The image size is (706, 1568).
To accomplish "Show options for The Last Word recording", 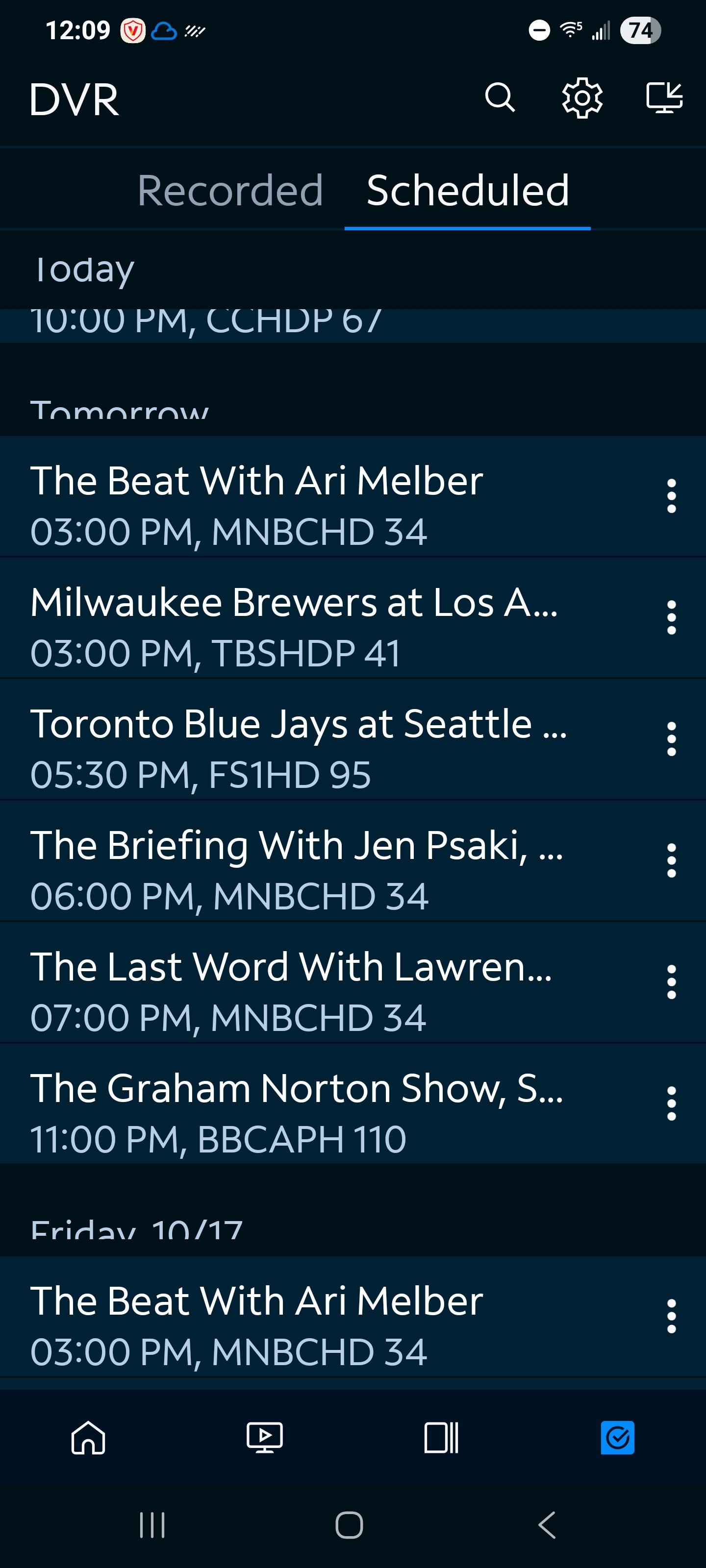I will (671, 982).
